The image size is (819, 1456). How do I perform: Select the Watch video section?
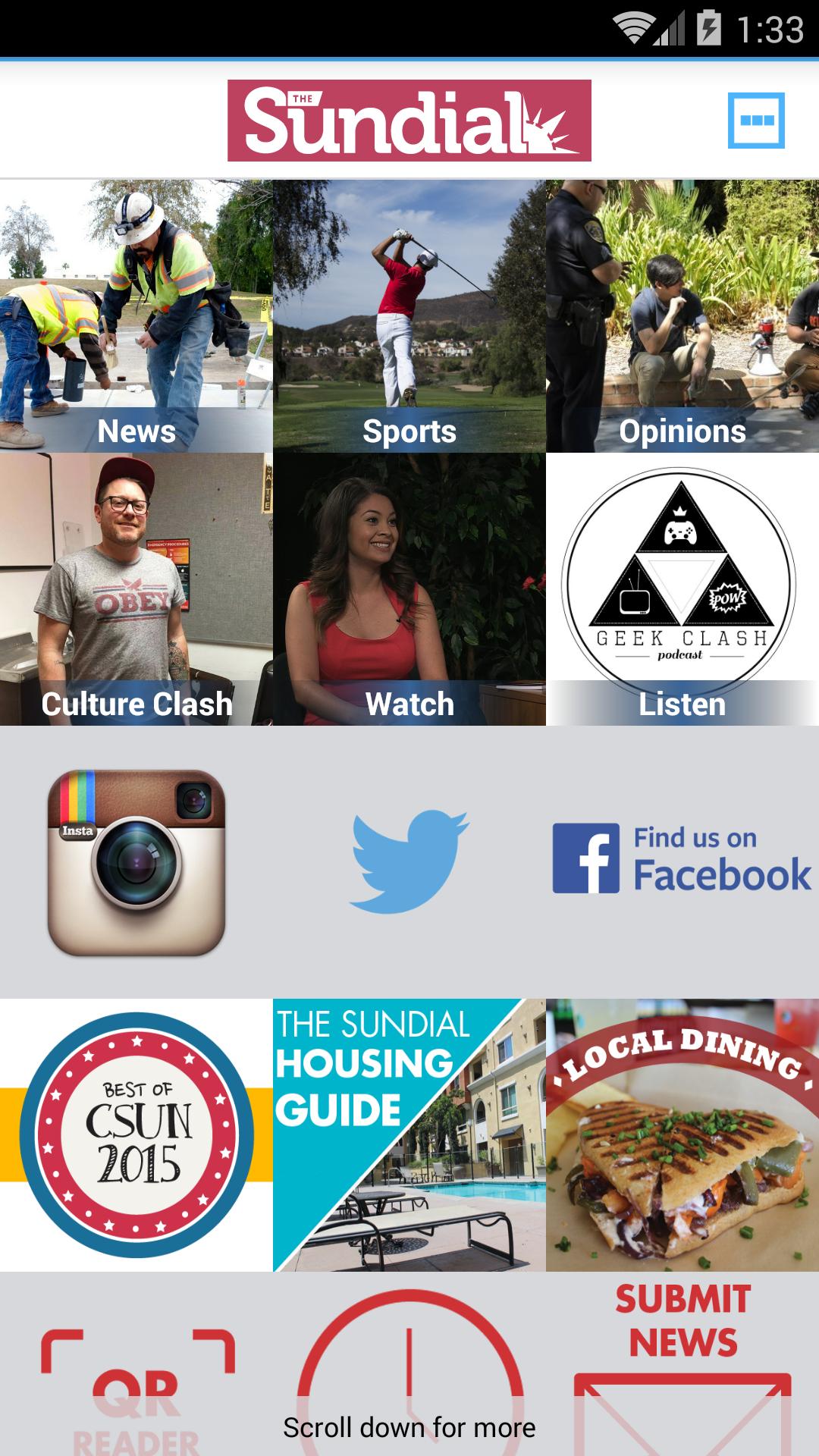point(409,589)
